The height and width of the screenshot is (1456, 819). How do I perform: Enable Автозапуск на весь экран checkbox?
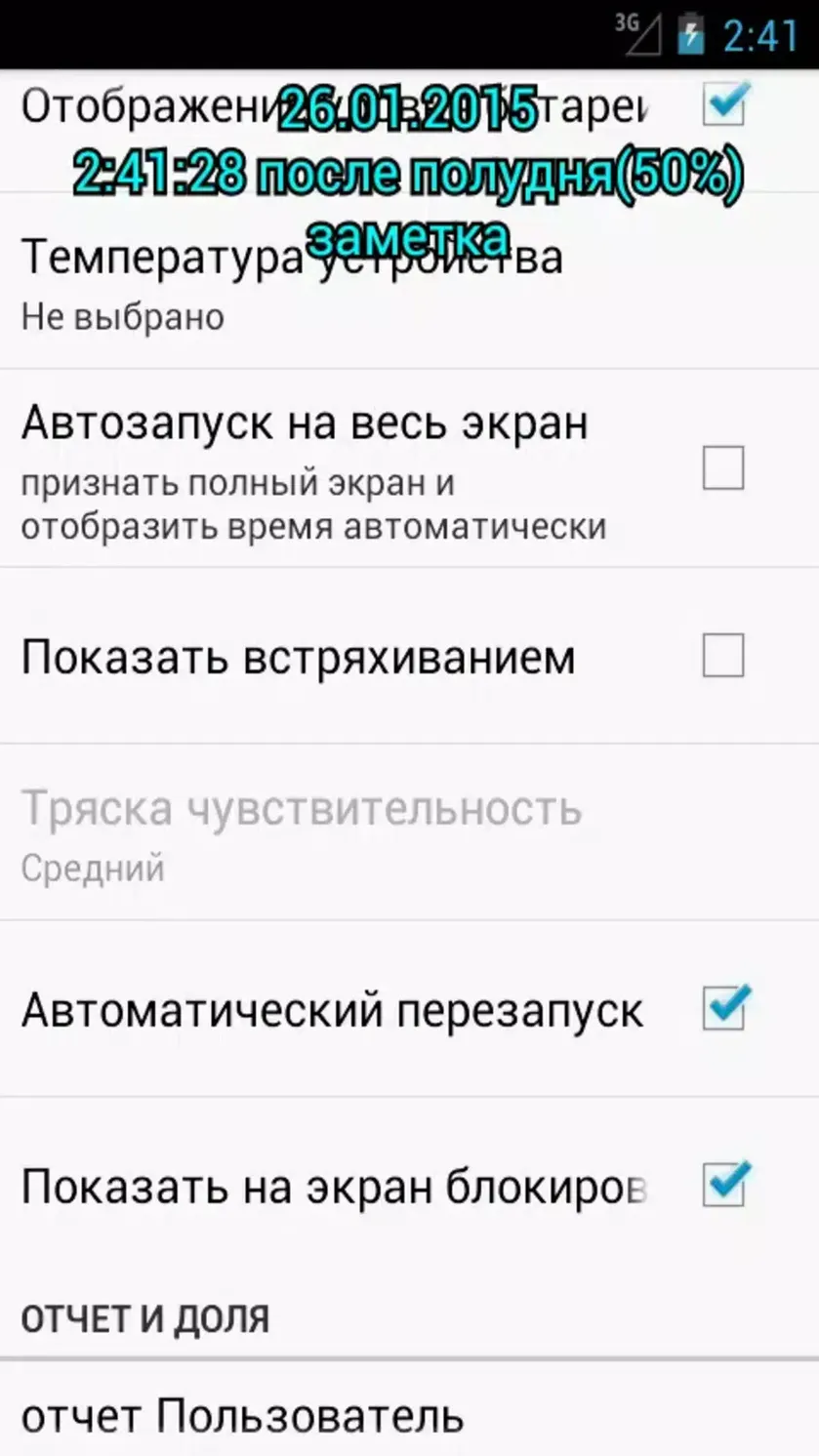(x=724, y=467)
